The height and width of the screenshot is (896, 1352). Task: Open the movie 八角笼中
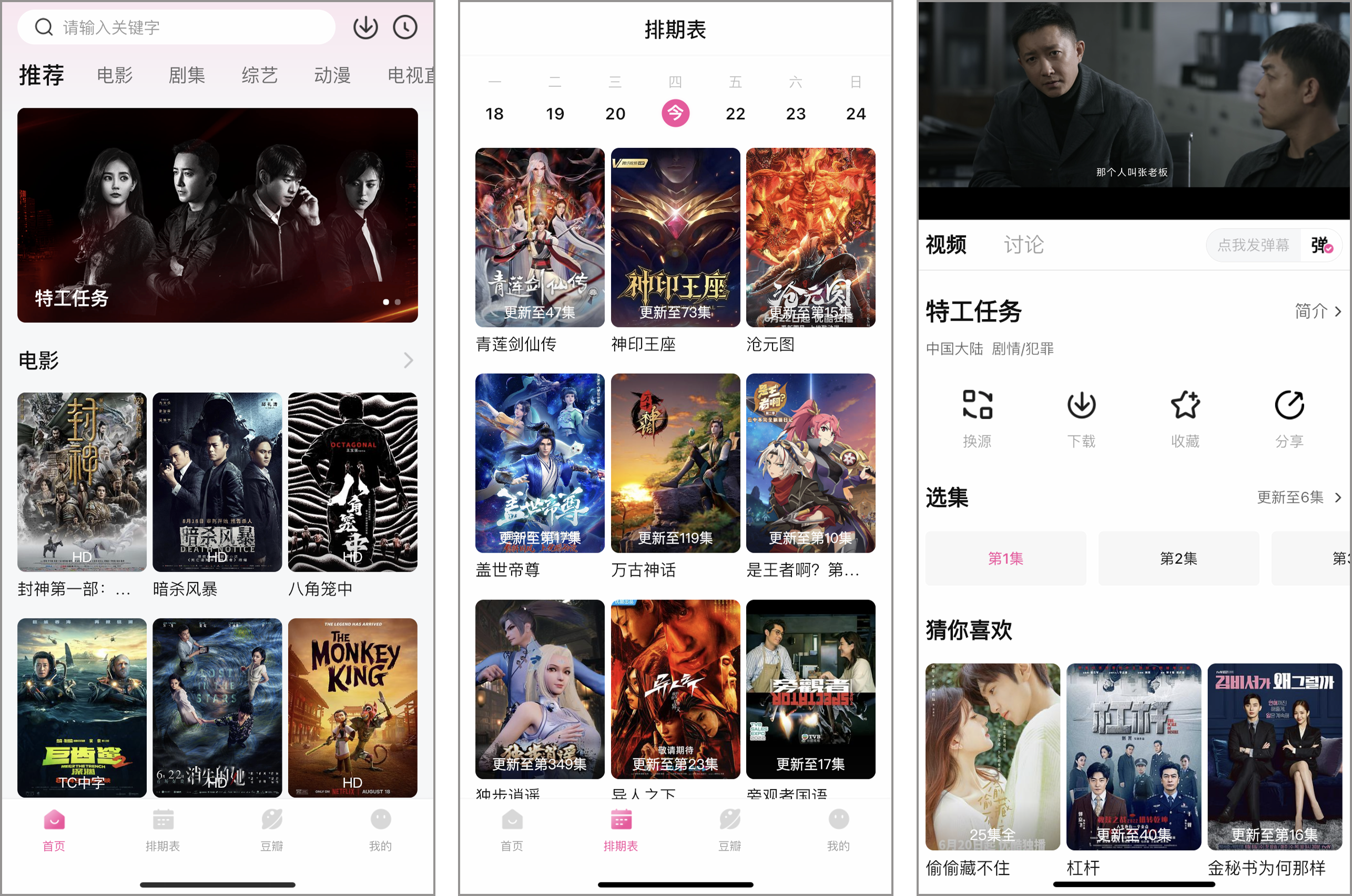pyautogui.click(x=352, y=482)
